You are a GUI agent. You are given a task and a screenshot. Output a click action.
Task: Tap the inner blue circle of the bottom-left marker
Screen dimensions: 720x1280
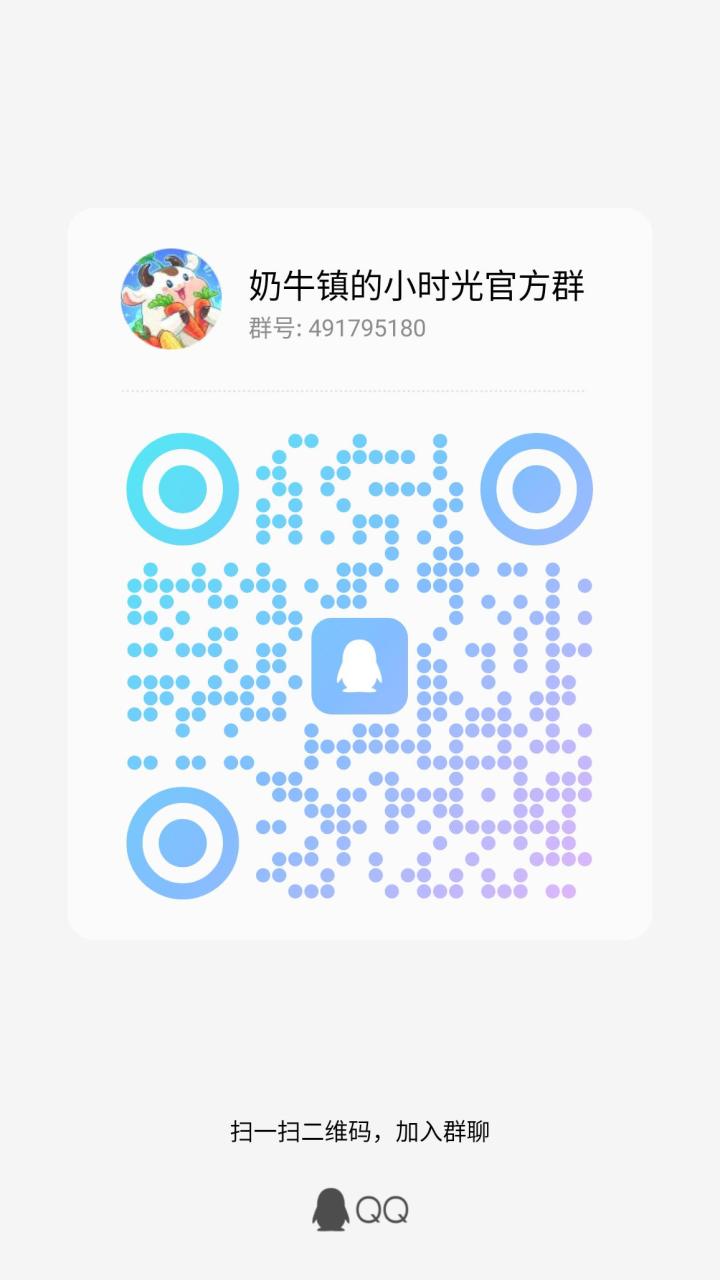click(x=181, y=841)
